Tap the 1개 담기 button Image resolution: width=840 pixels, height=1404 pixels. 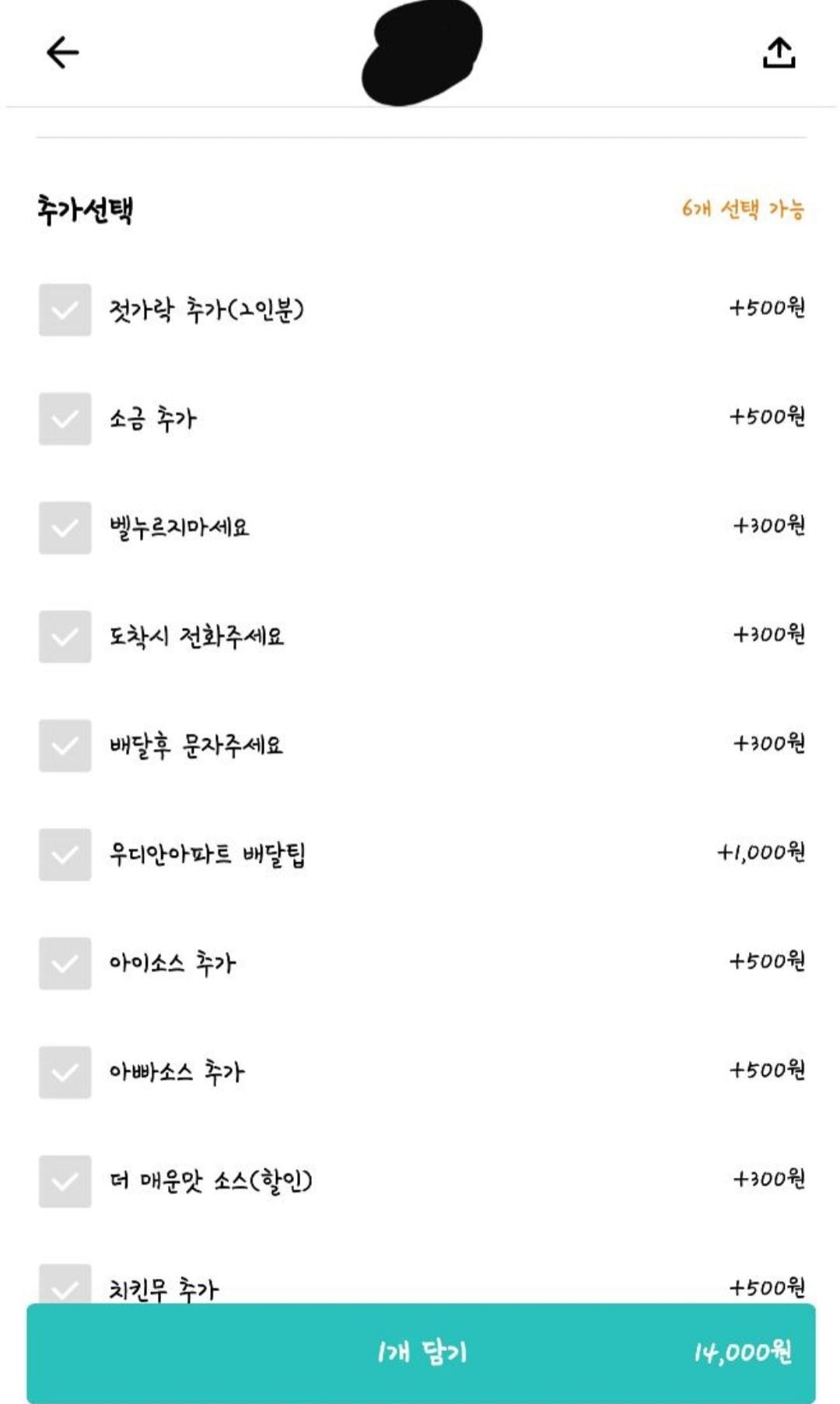coord(421,1353)
